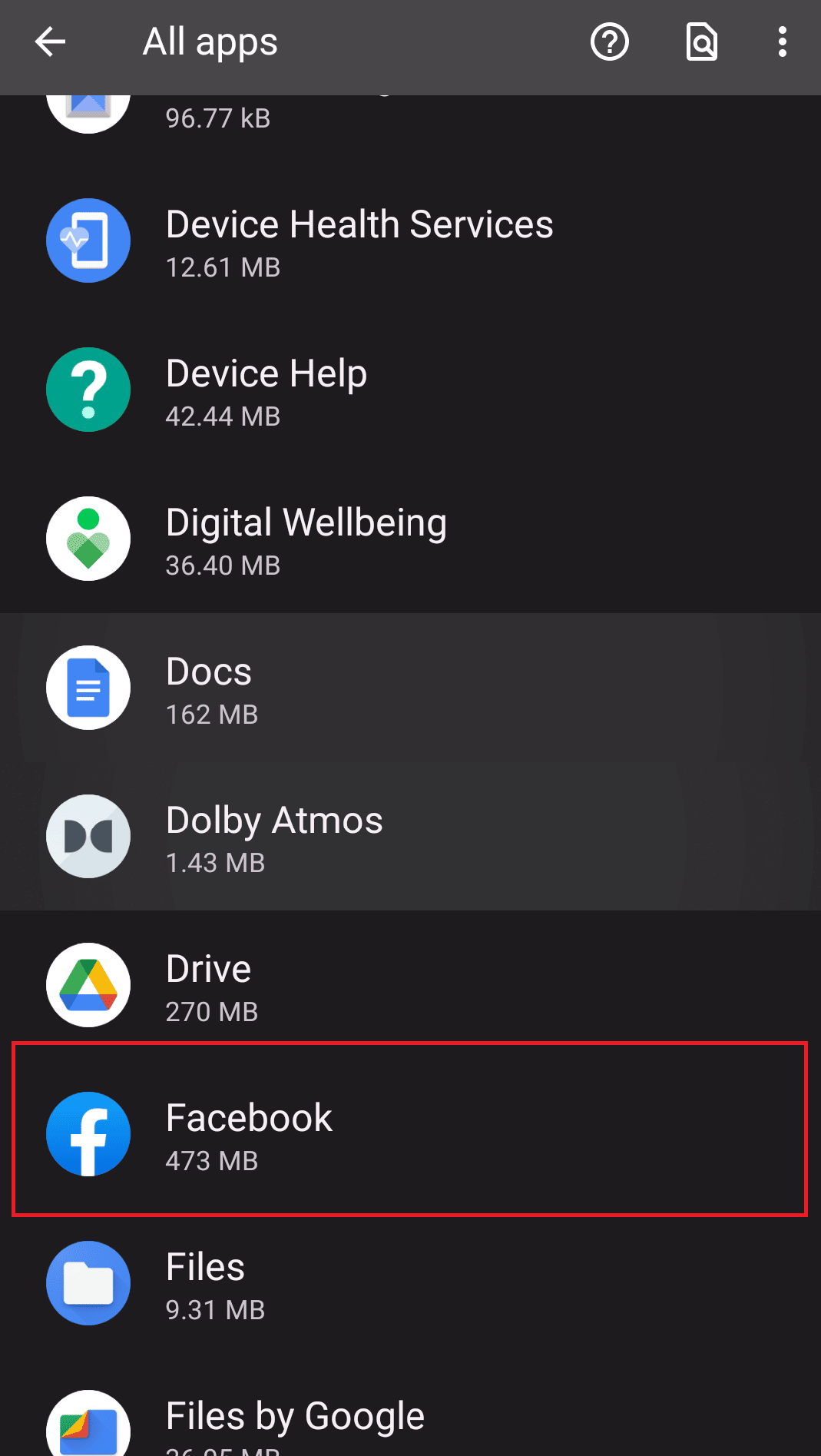Viewport: 821px width, 1456px height.
Task: Tap the help circle icon in toolbar
Action: (609, 41)
